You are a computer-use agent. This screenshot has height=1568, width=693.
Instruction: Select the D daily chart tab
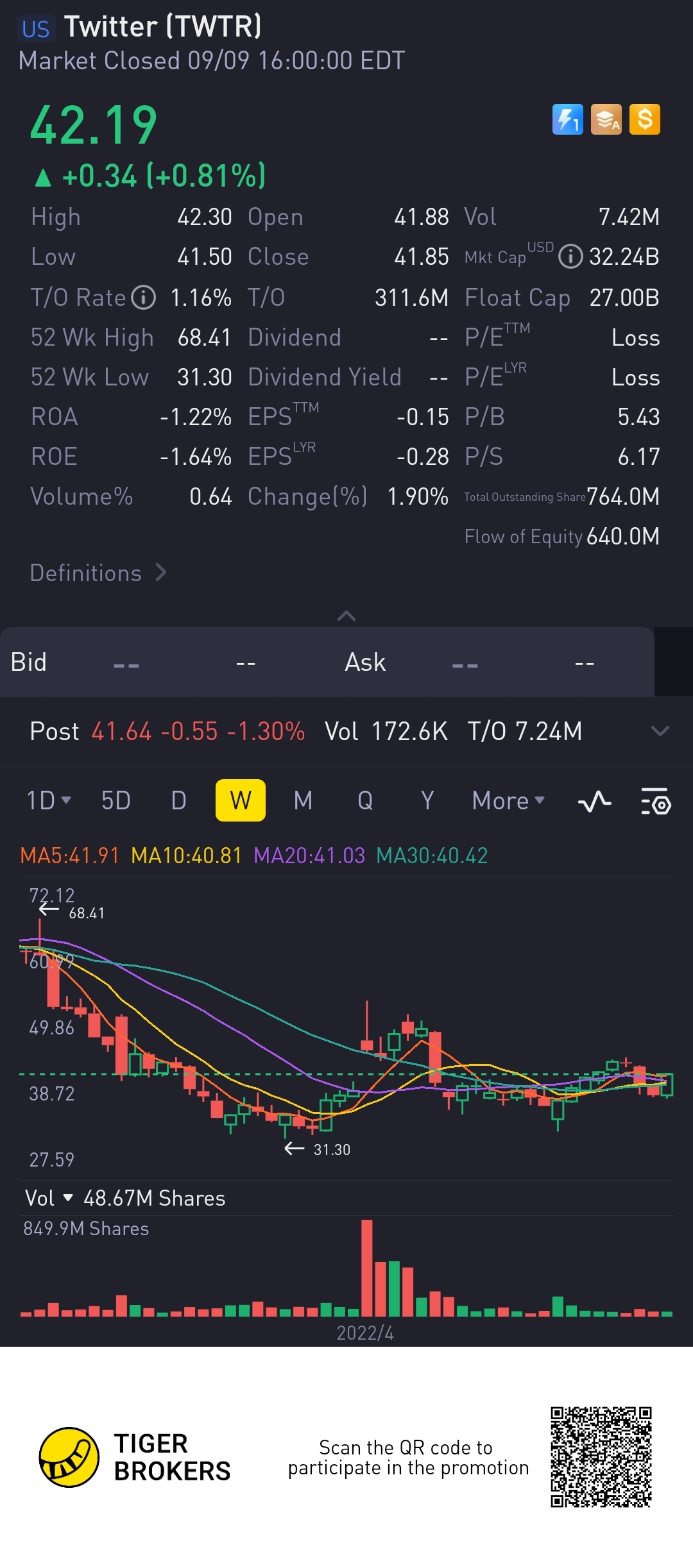click(x=178, y=800)
